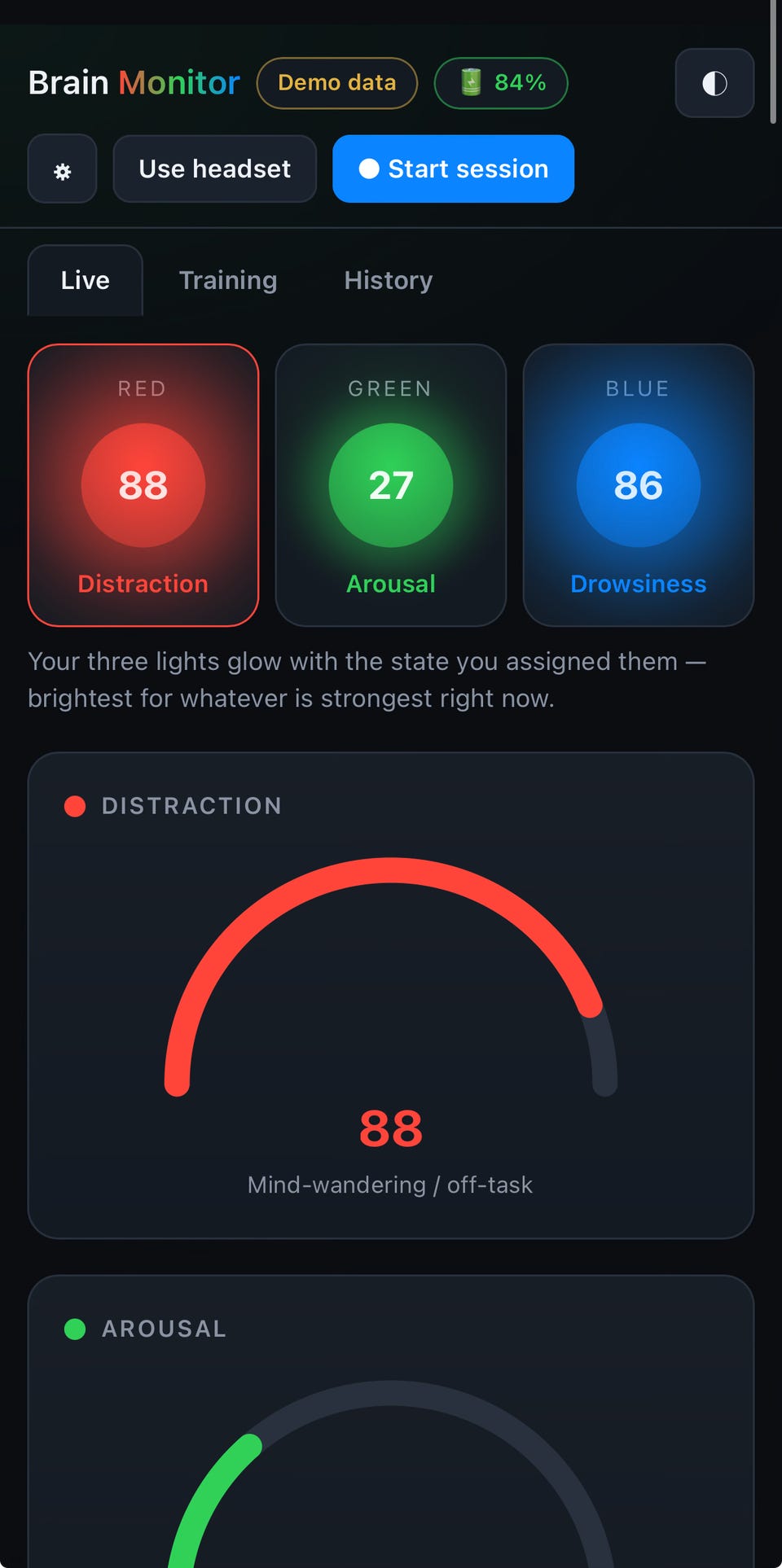Viewport: 782px width, 1568px height.
Task: Open the History tab
Action: pyautogui.click(x=389, y=280)
